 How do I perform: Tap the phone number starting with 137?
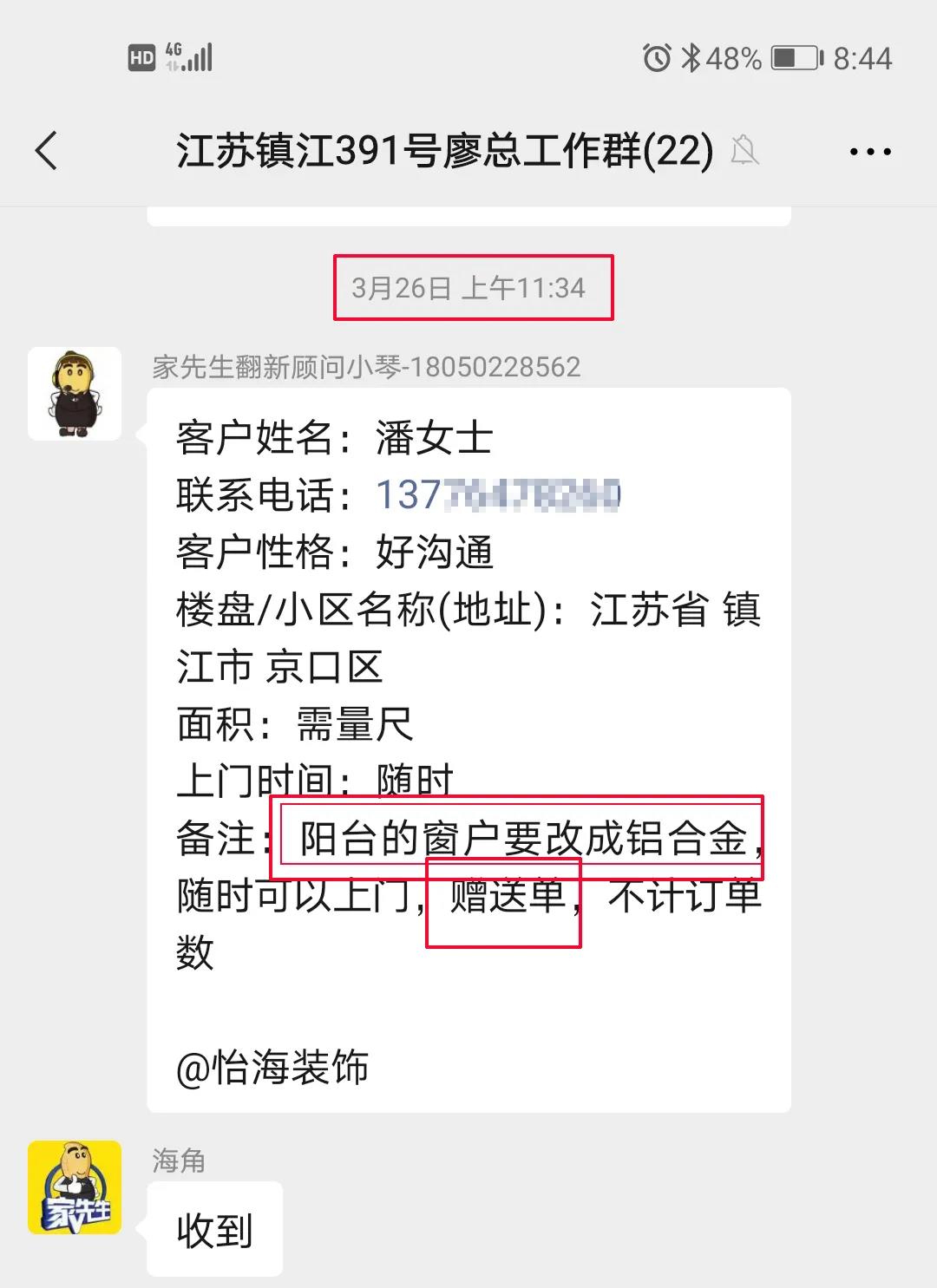point(498,494)
